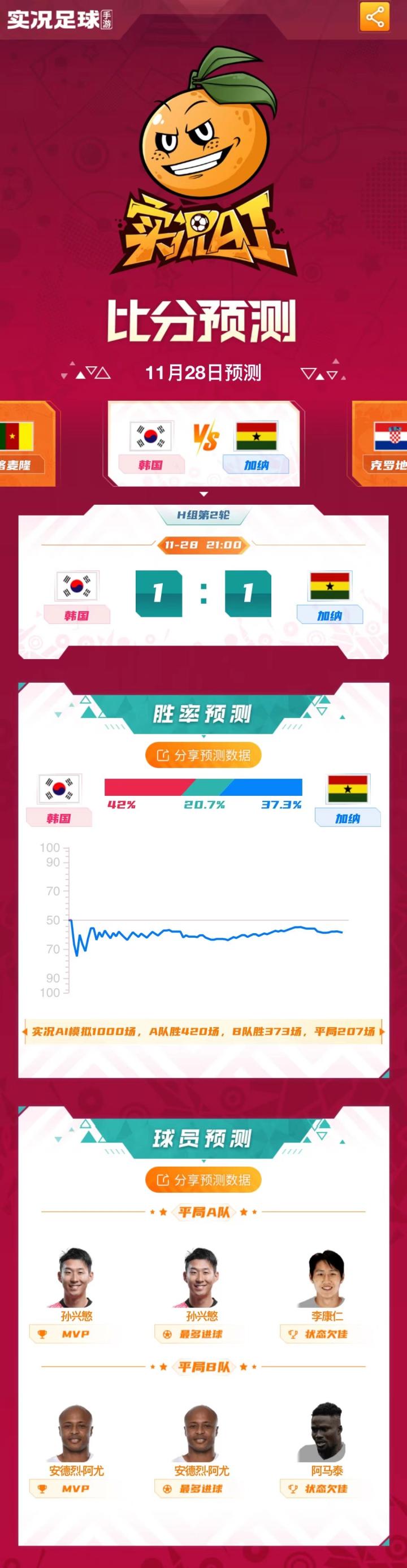Image resolution: width=407 pixels, height=1568 pixels.
Task: Share prediction data under 胜率预测
Action: [x=203, y=755]
